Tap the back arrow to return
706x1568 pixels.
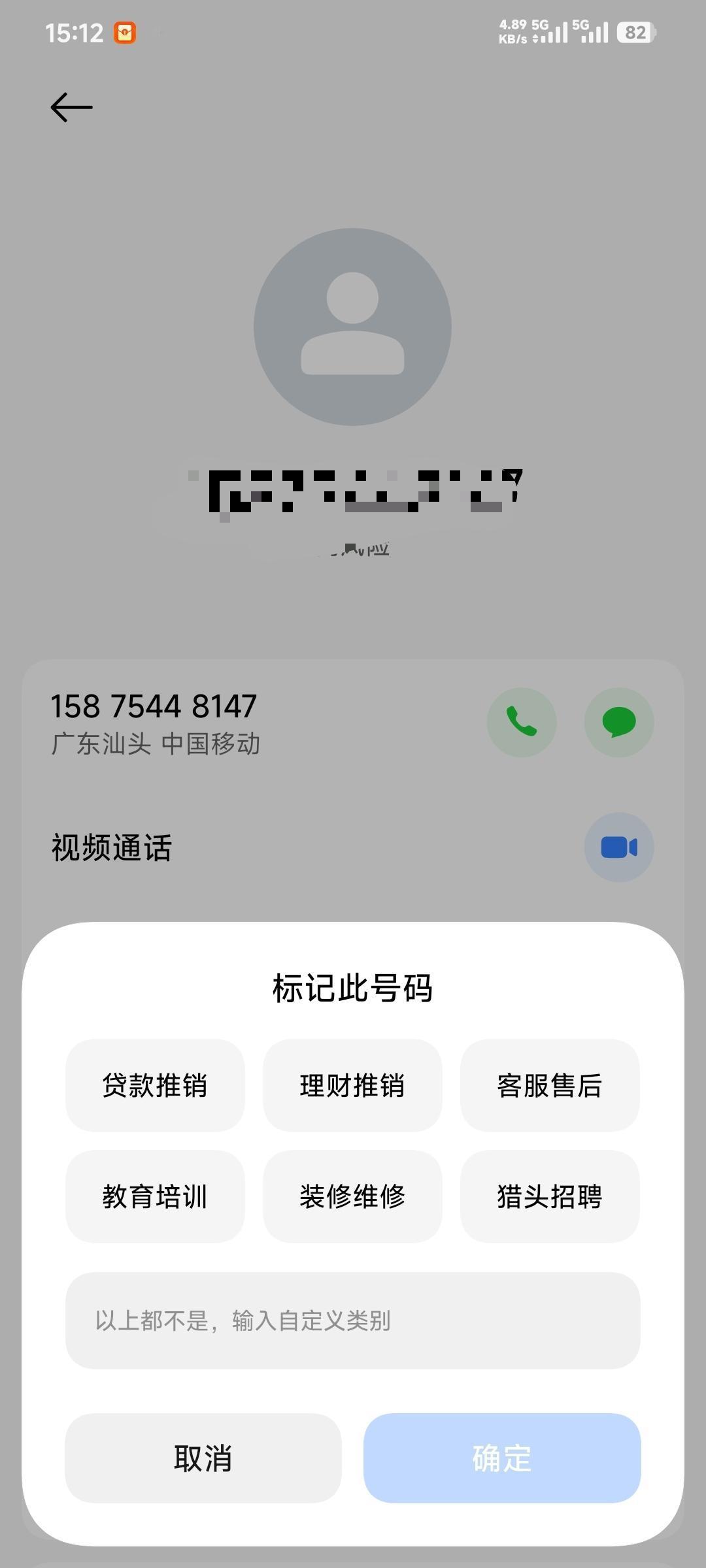coord(70,107)
